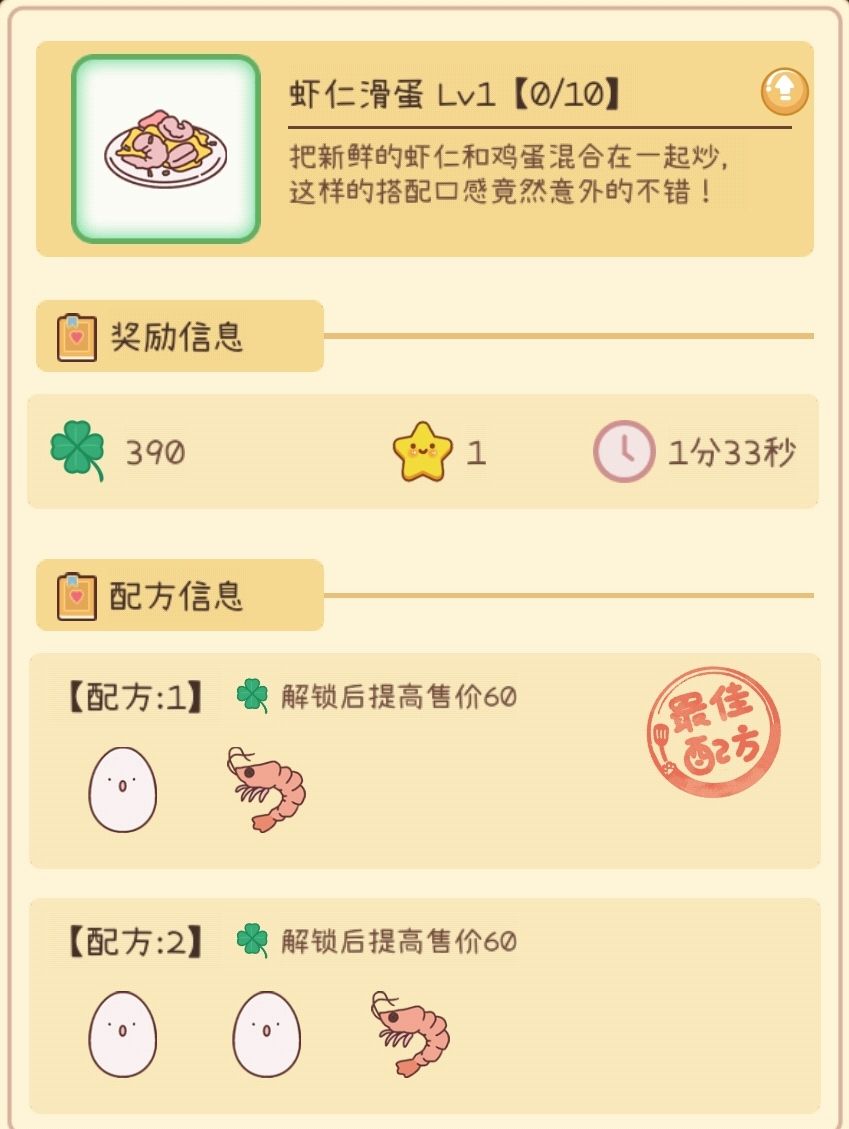Tap the 奖励信息 clipboard icon
Screen dimensions: 849x1129
pos(76,336)
